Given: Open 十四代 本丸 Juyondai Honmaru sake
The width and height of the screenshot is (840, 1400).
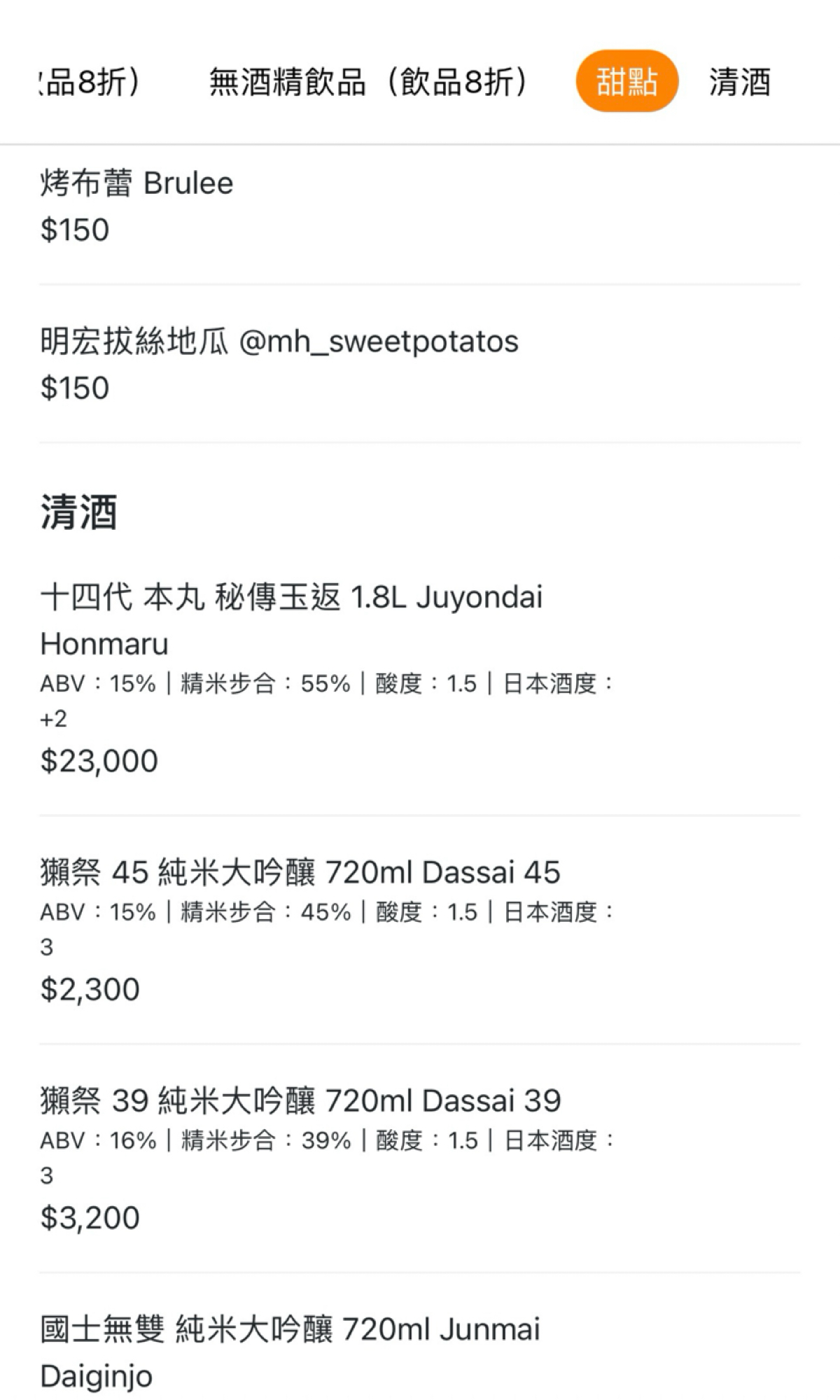Looking at the screenshot, I should (x=419, y=679).
